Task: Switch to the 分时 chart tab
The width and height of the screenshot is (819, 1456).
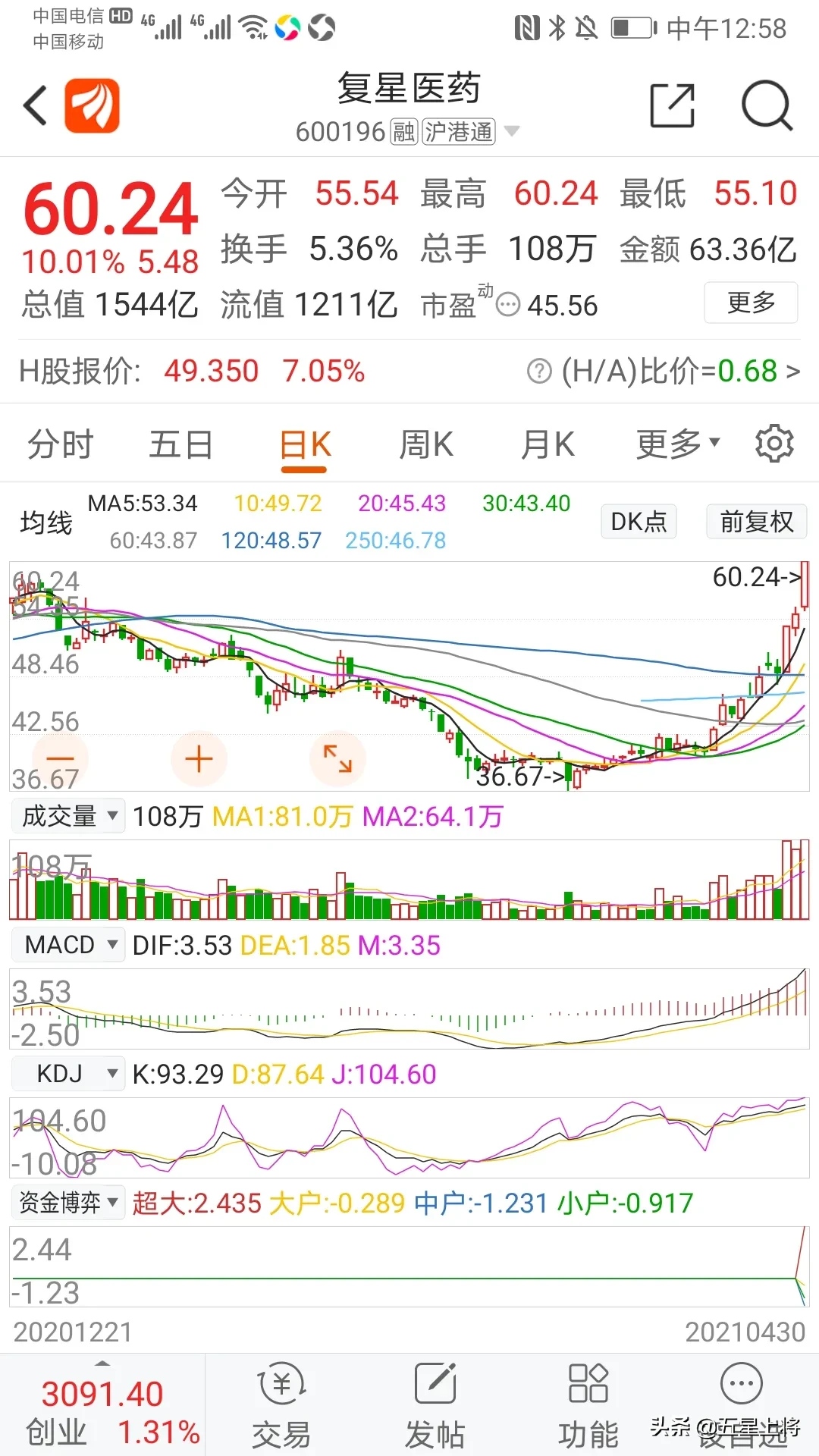Action: [60, 444]
